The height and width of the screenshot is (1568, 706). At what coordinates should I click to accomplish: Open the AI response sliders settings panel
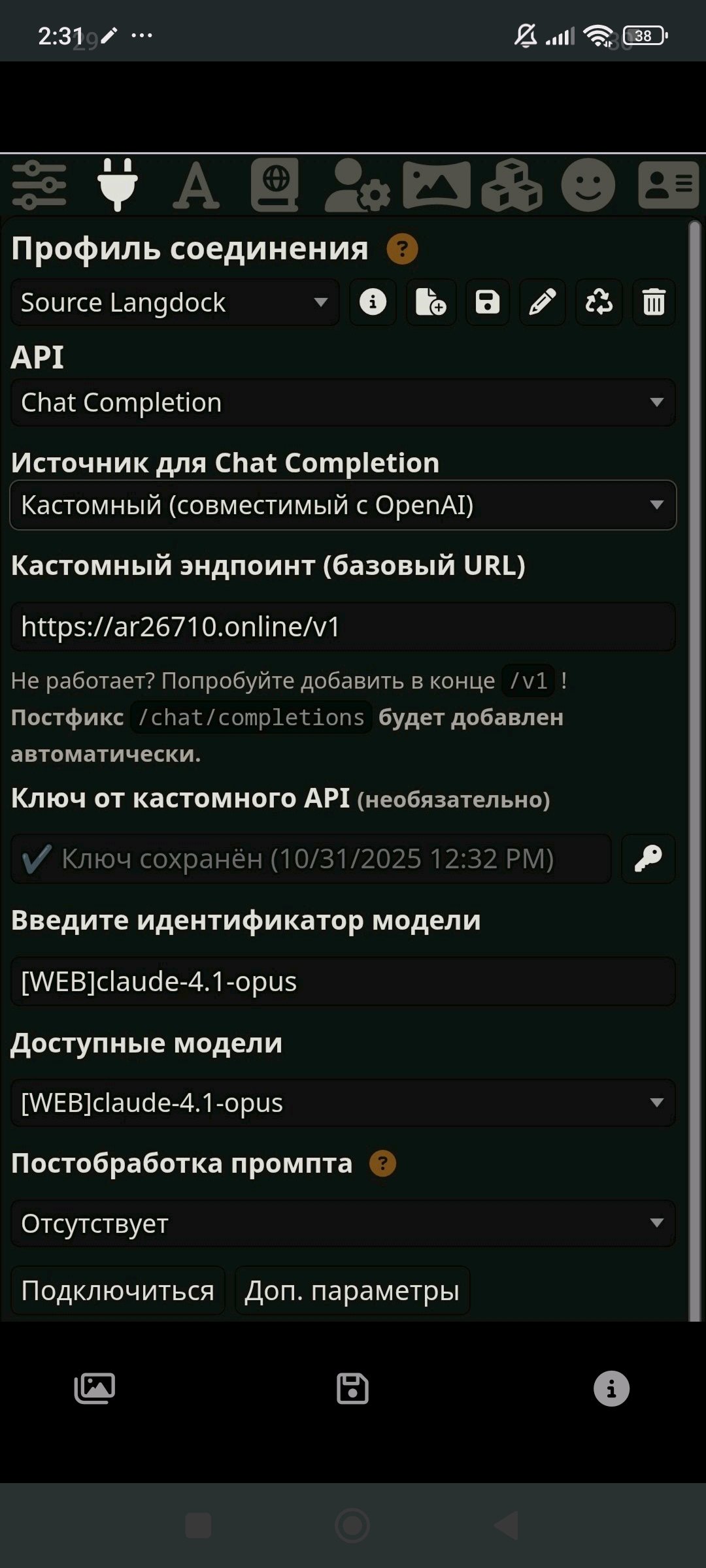39,185
